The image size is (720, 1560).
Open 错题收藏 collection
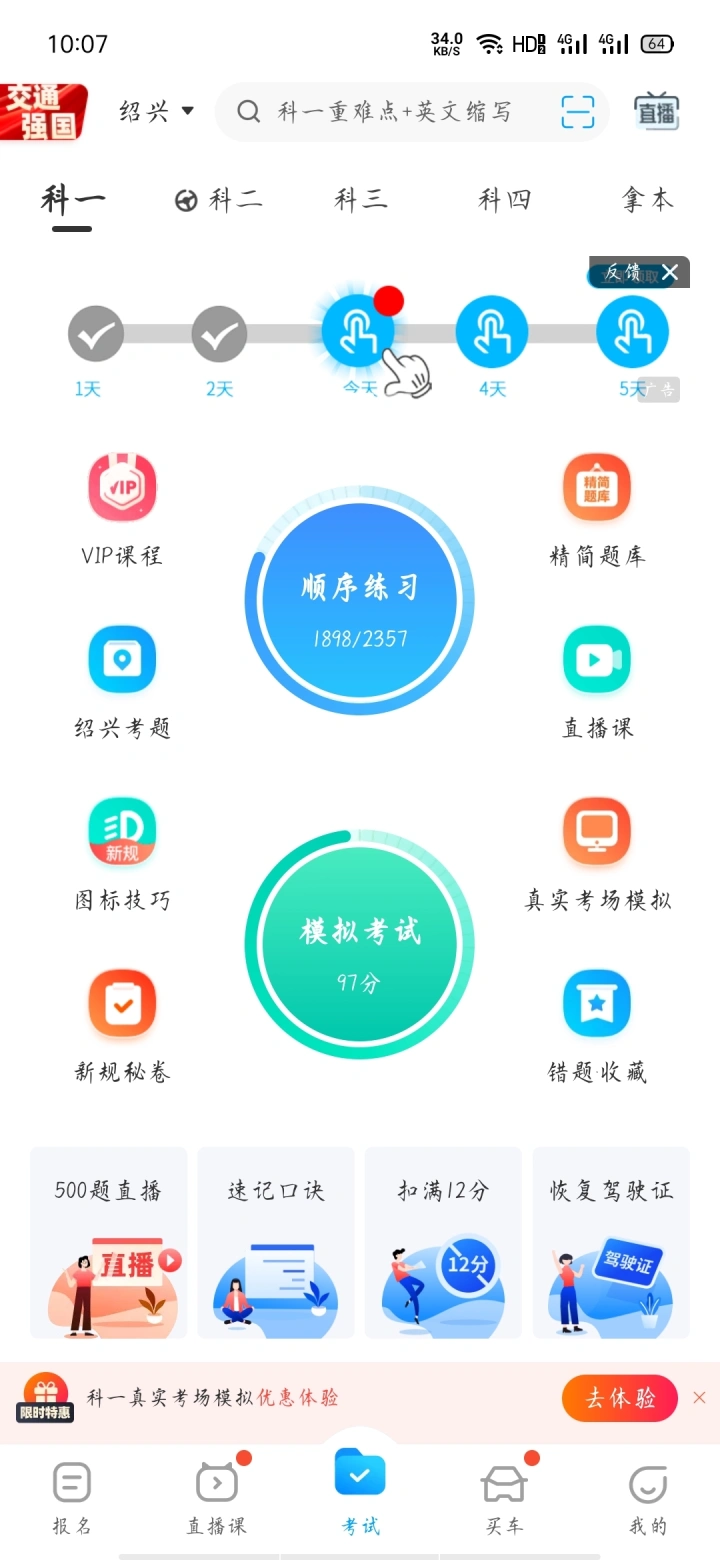pyautogui.click(x=597, y=1026)
